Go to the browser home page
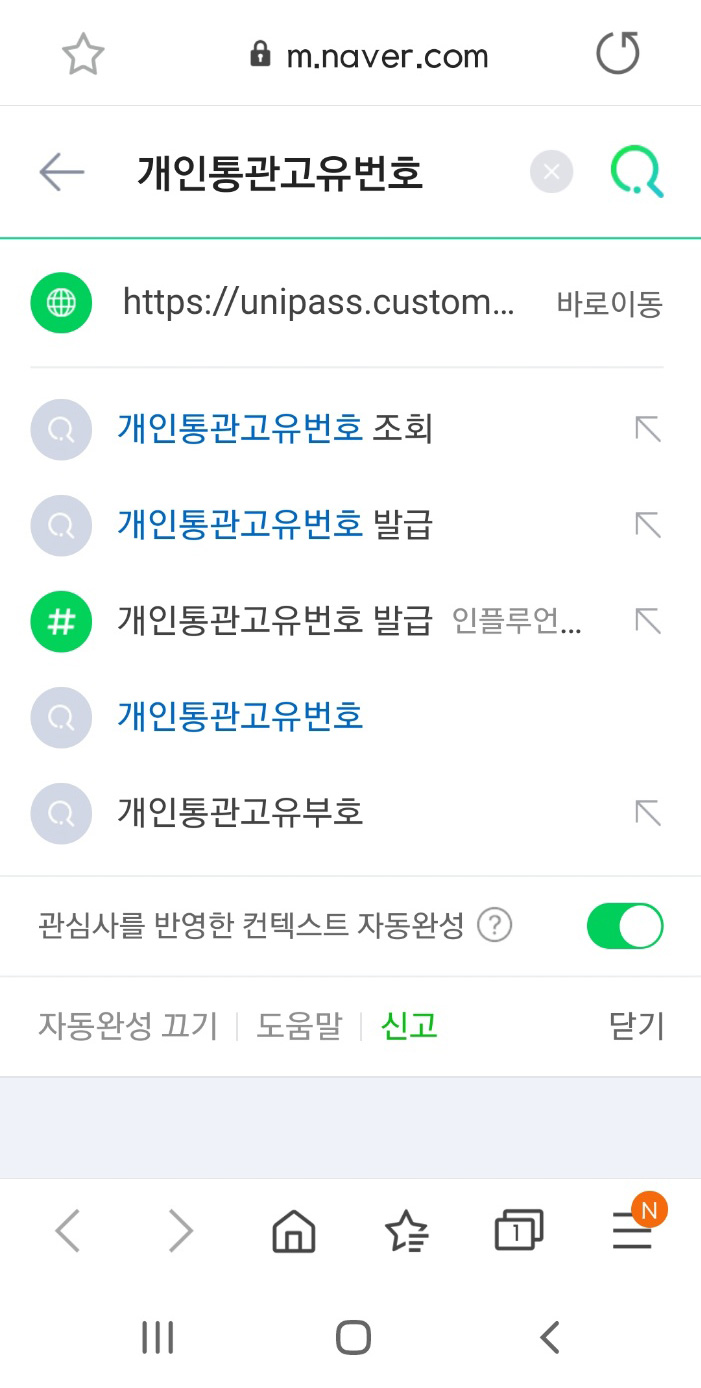The image size is (701, 1388). (294, 1232)
